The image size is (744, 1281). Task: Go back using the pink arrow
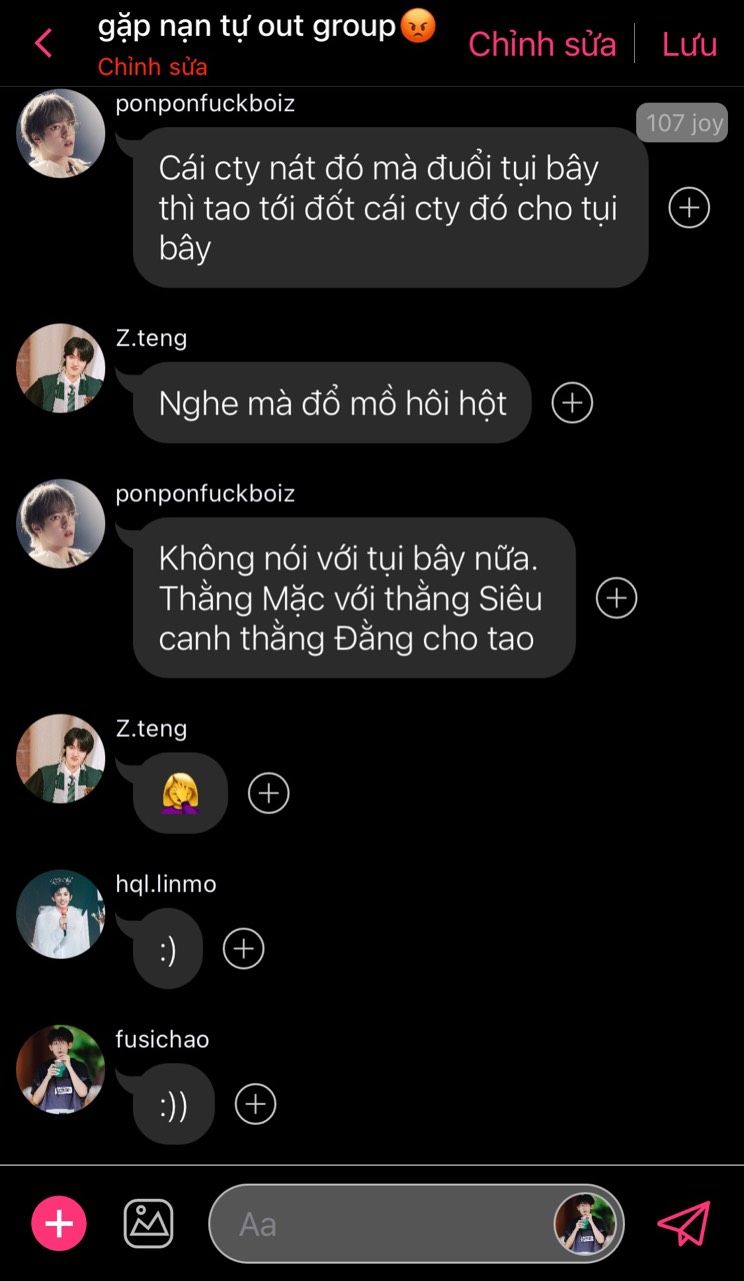tap(43, 43)
